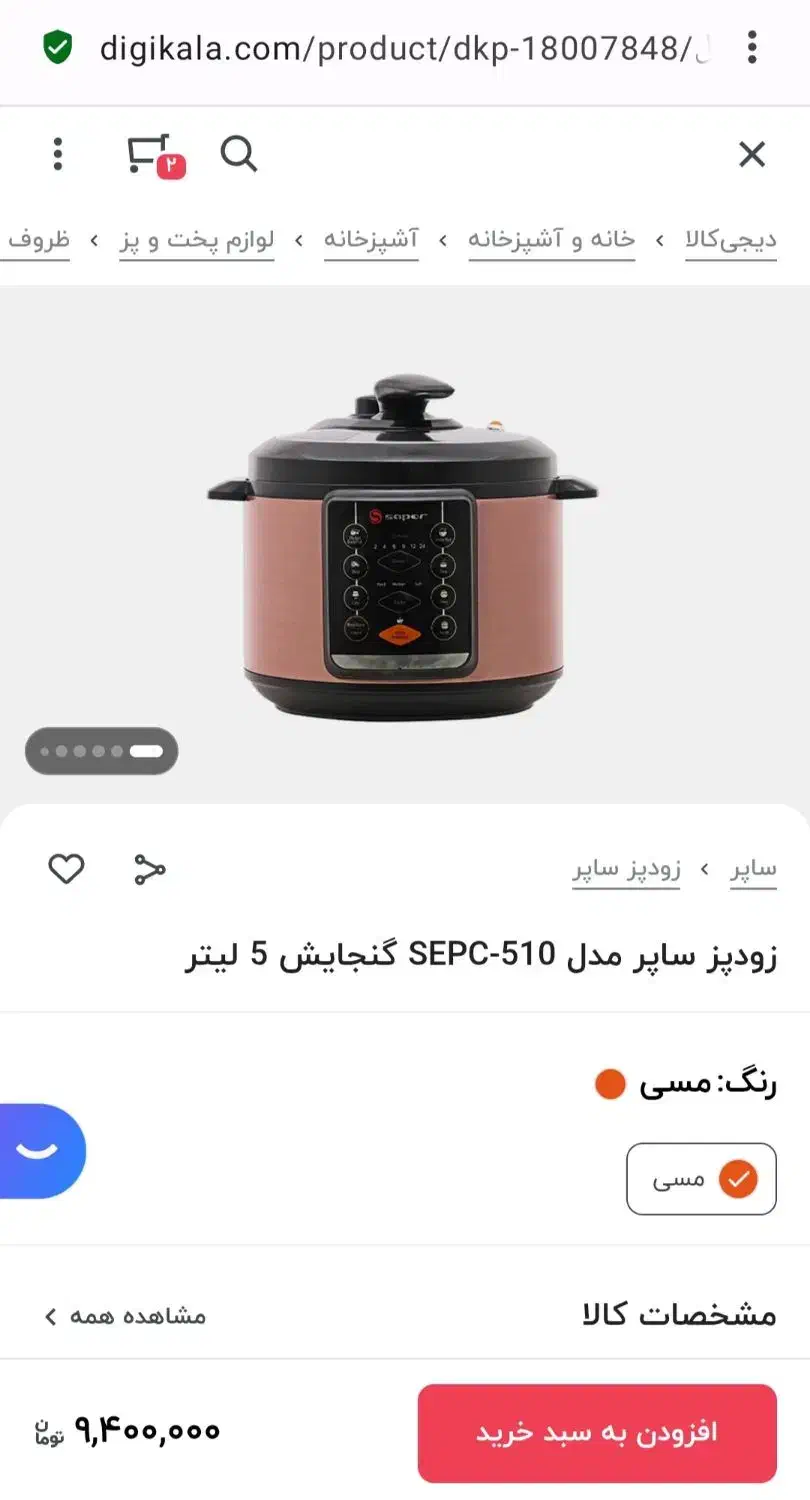810x1500 pixels.
Task: Open the browser three-dot menu
Action: point(751,48)
